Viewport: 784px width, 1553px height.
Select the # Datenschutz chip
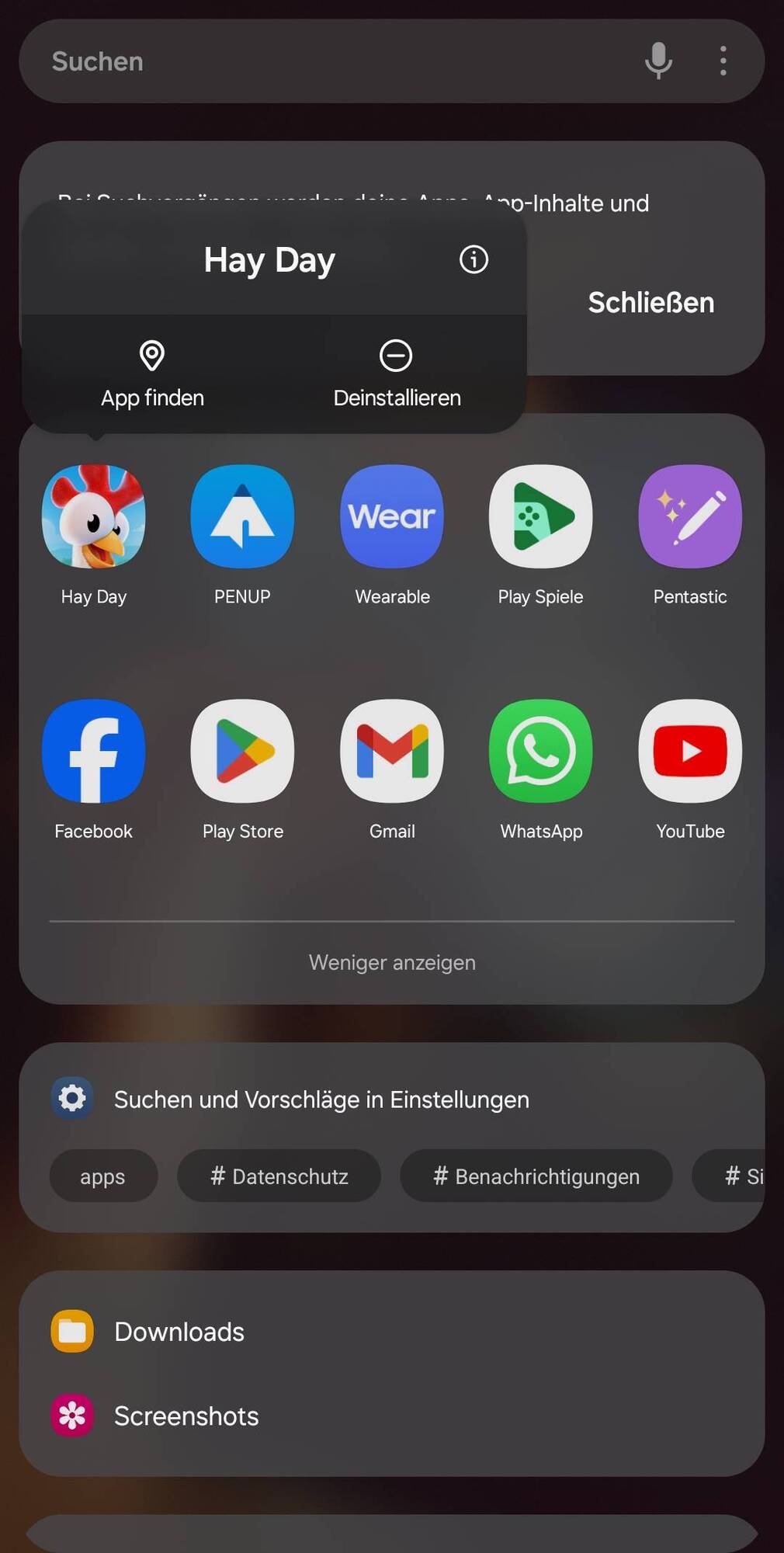(279, 1176)
